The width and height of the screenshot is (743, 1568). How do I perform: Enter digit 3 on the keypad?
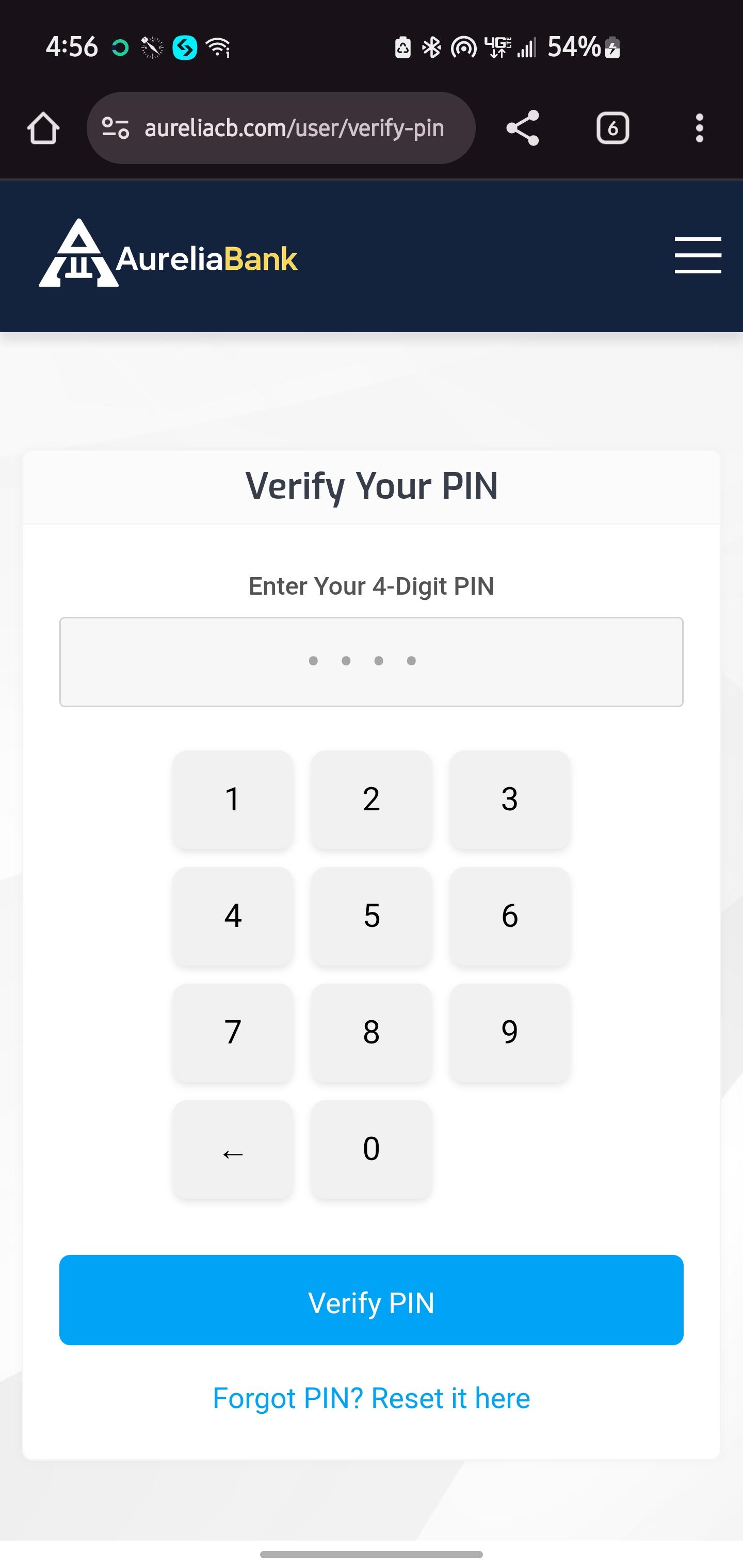pos(510,799)
